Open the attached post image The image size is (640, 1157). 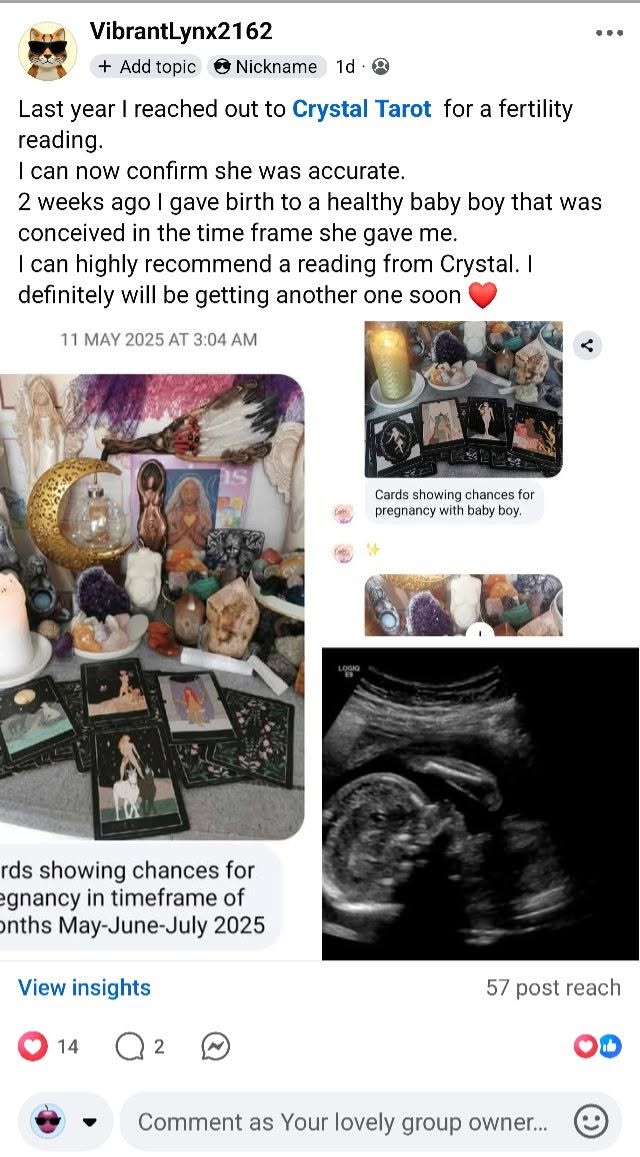point(320,639)
